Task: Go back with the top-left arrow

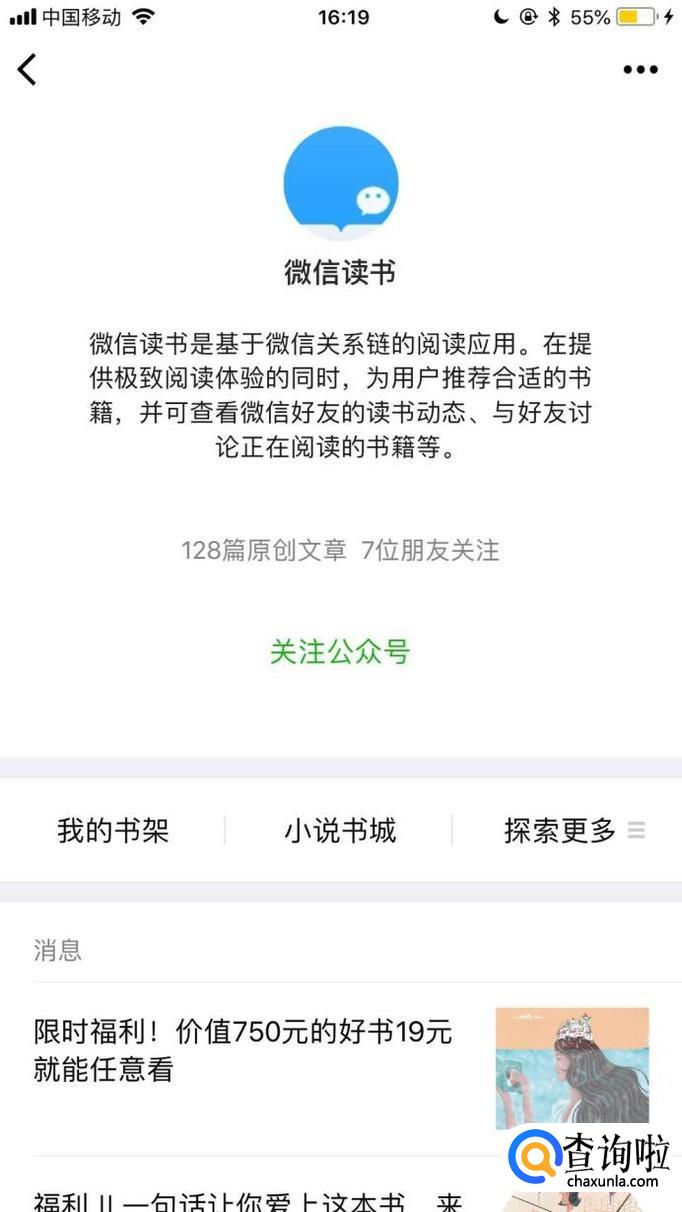Action: tap(27, 69)
